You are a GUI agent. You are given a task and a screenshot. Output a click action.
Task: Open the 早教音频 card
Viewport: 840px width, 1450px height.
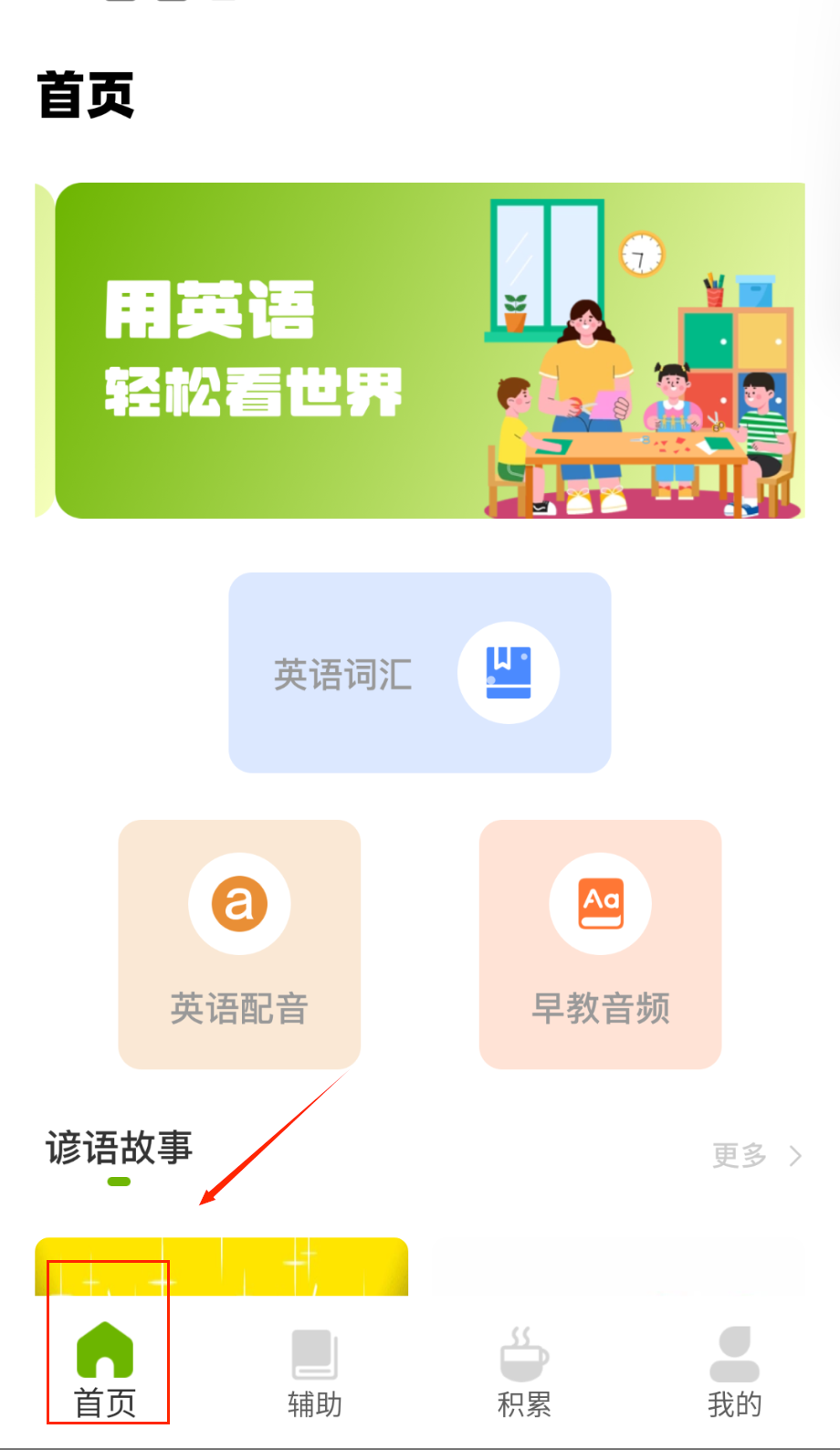tap(600, 944)
